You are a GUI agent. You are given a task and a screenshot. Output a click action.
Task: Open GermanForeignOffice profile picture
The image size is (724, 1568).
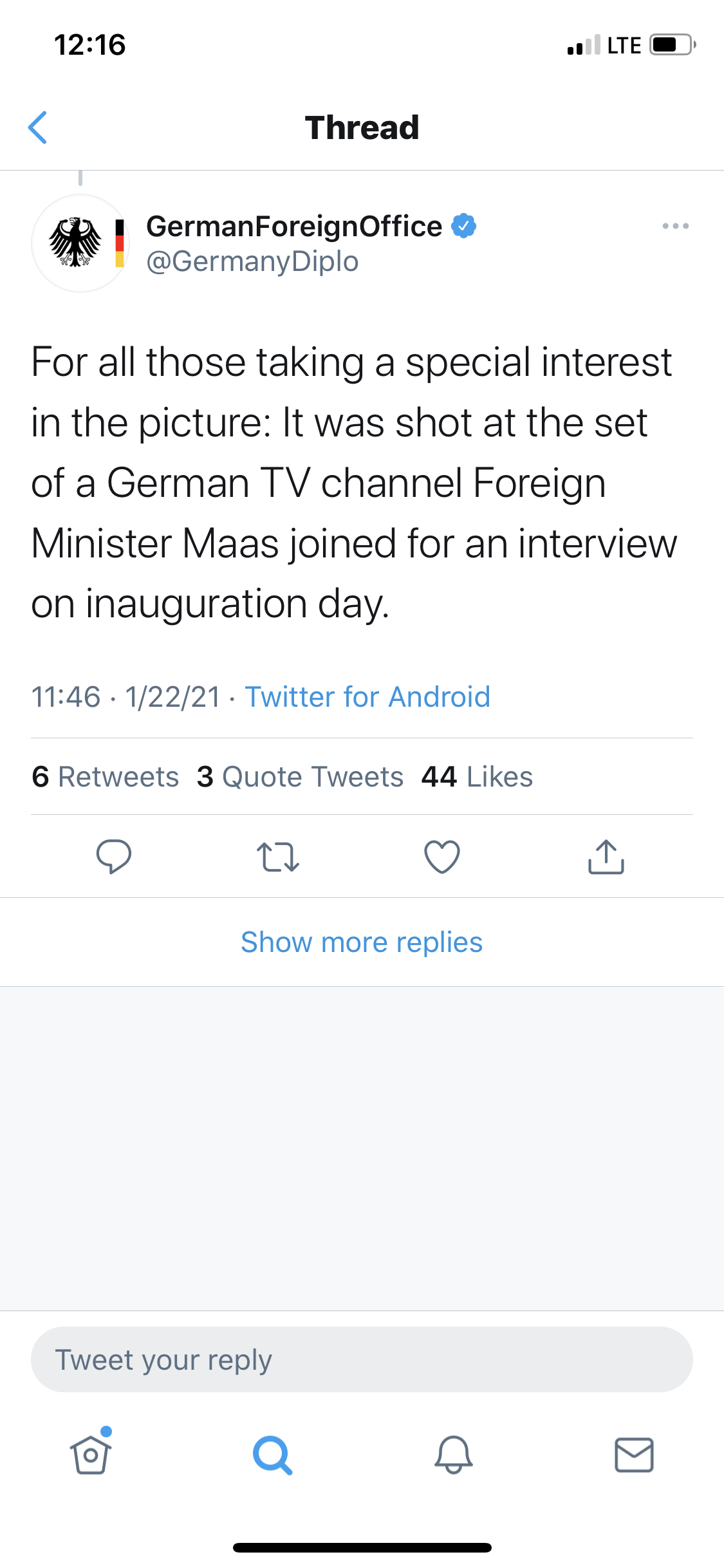click(80, 243)
